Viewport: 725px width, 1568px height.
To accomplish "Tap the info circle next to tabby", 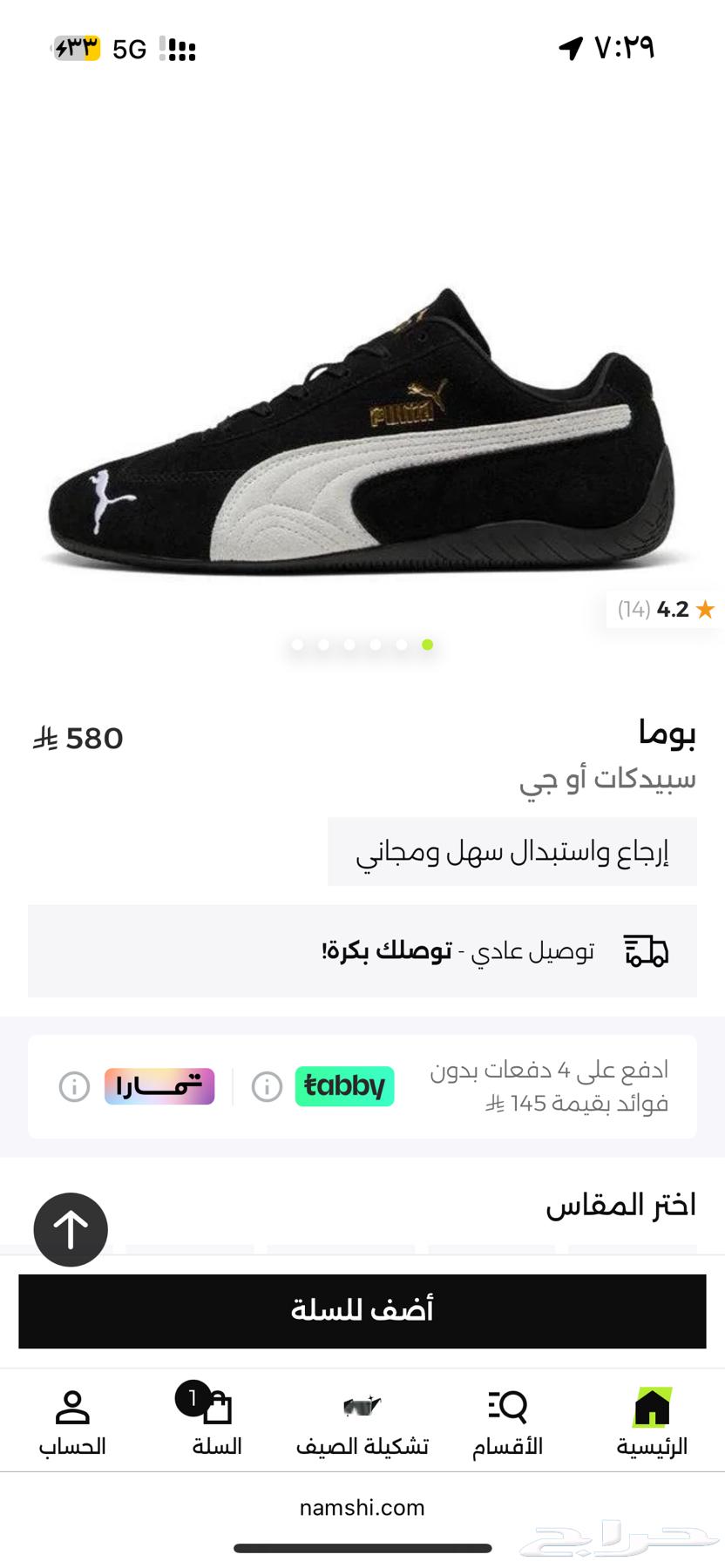I will click(x=266, y=1086).
